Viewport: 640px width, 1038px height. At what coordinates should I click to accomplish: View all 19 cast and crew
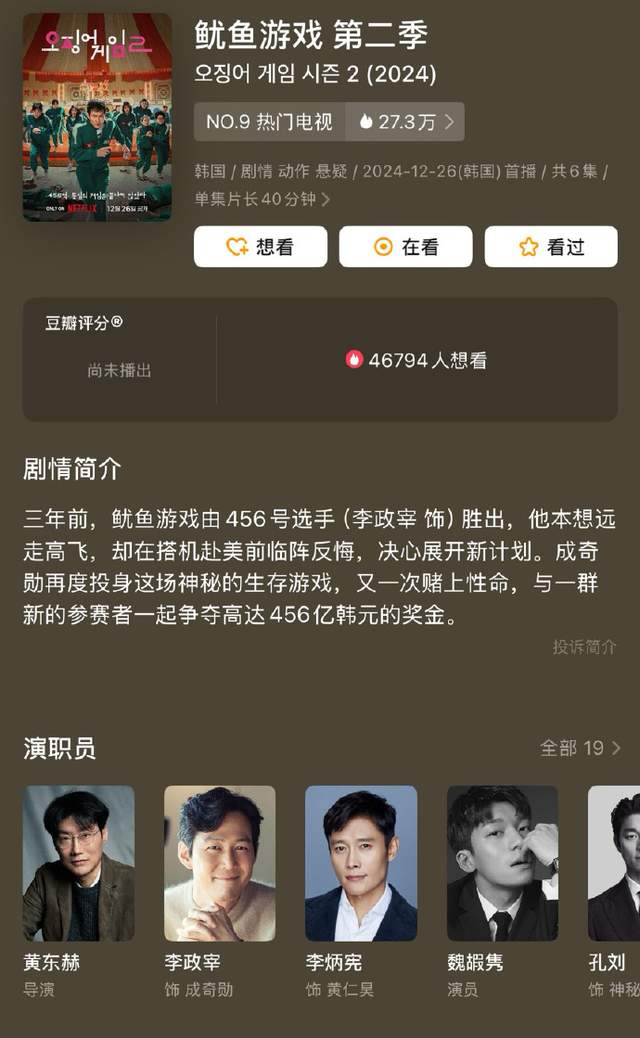coord(580,748)
